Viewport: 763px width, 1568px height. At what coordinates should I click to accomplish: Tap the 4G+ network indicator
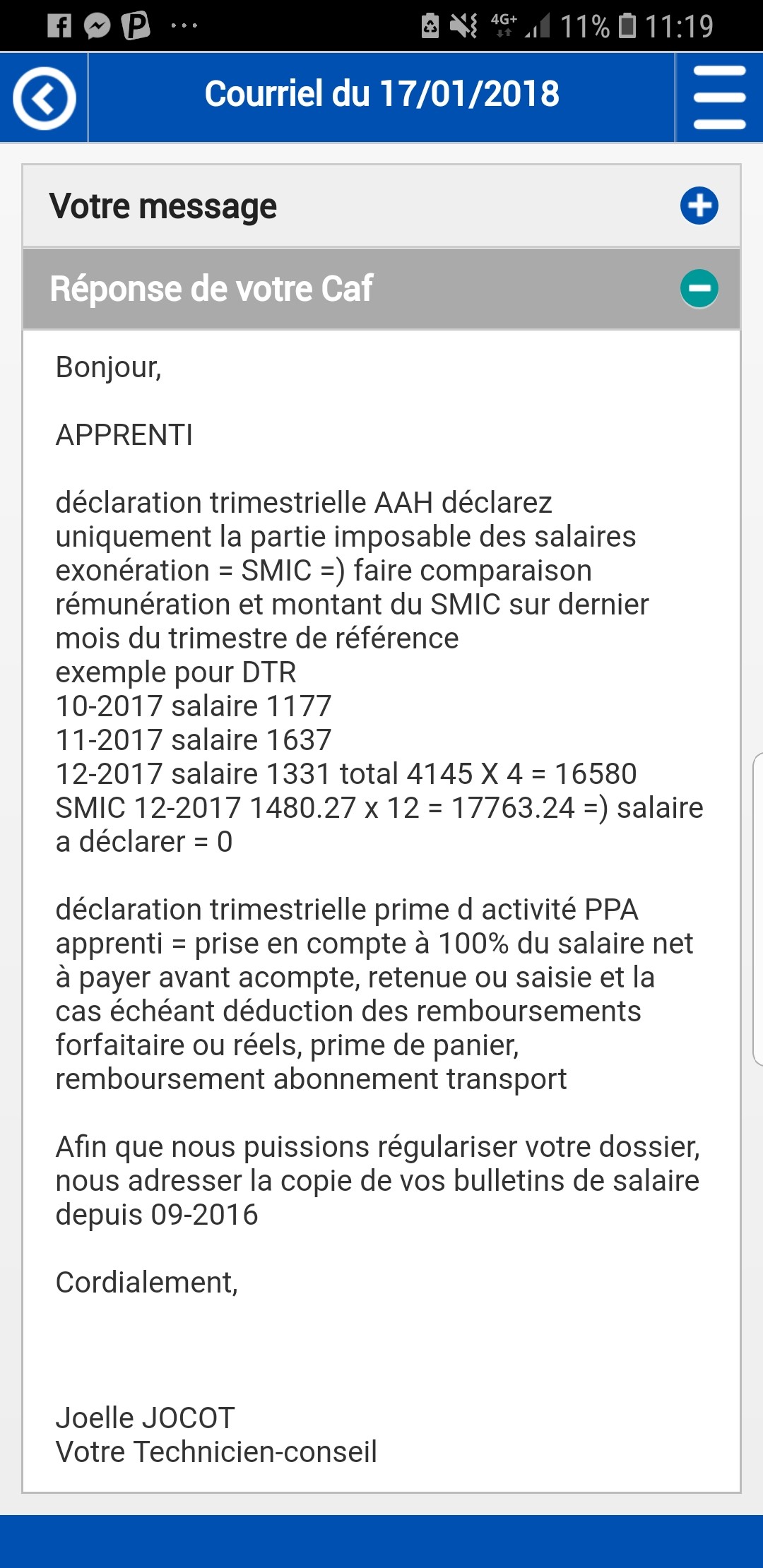coord(502,23)
